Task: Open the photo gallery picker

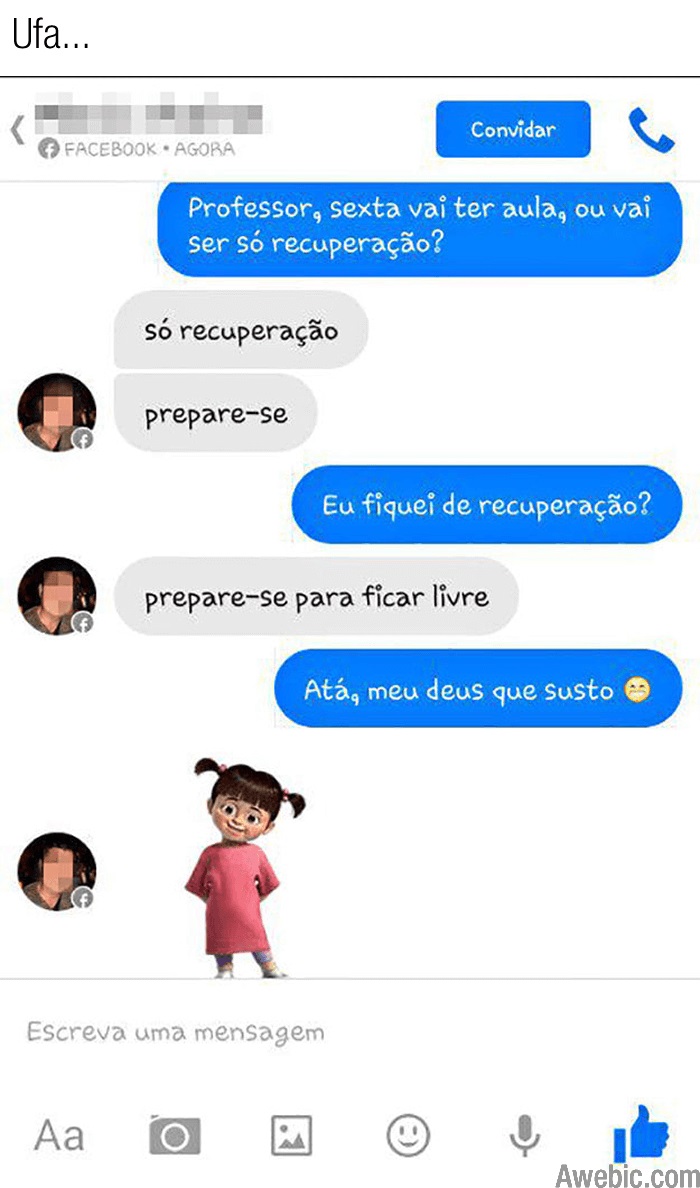Action: [x=292, y=1136]
